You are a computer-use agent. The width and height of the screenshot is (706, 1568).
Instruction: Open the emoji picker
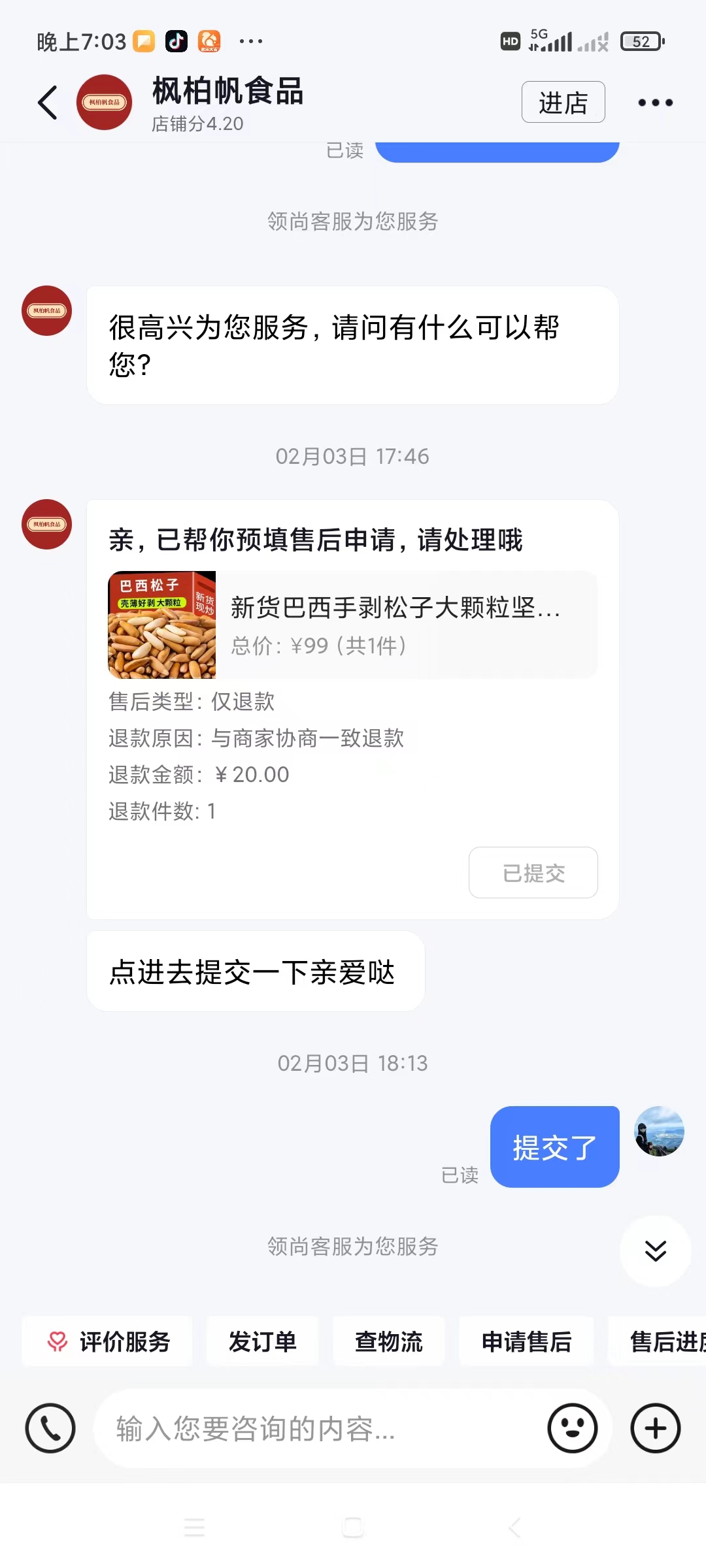click(573, 1428)
